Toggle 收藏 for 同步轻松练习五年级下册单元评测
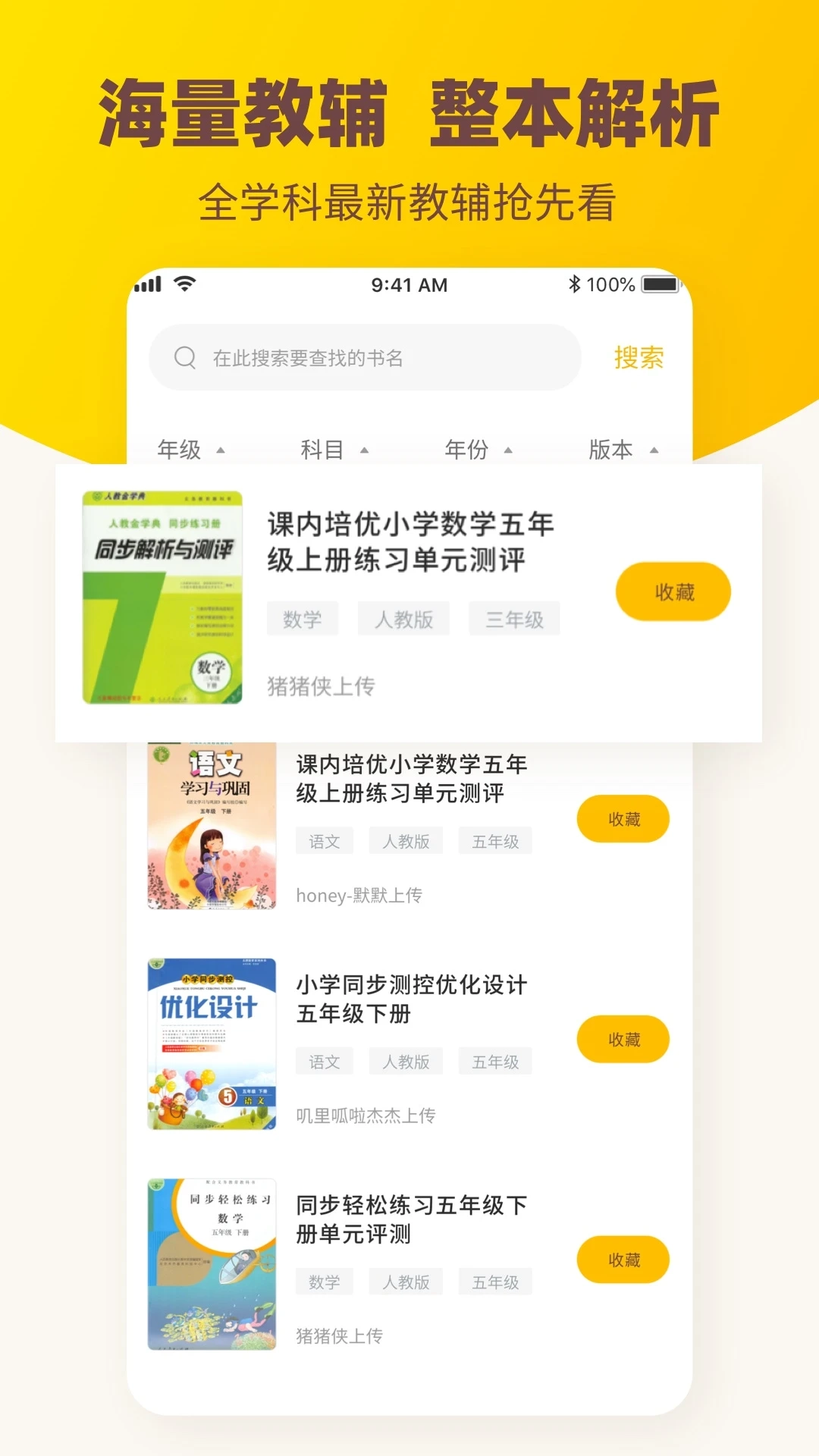The width and height of the screenshot is (819, 1456). pos(623,1259)
